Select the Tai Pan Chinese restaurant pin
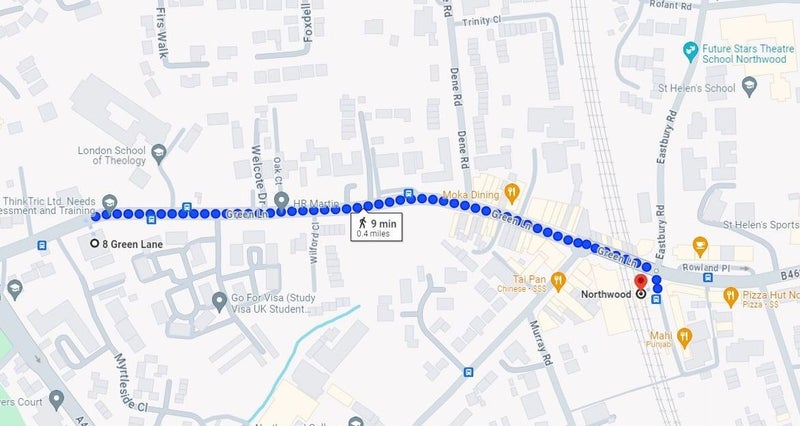This screenshot has height=426, width=800. (x=558, y=279)
